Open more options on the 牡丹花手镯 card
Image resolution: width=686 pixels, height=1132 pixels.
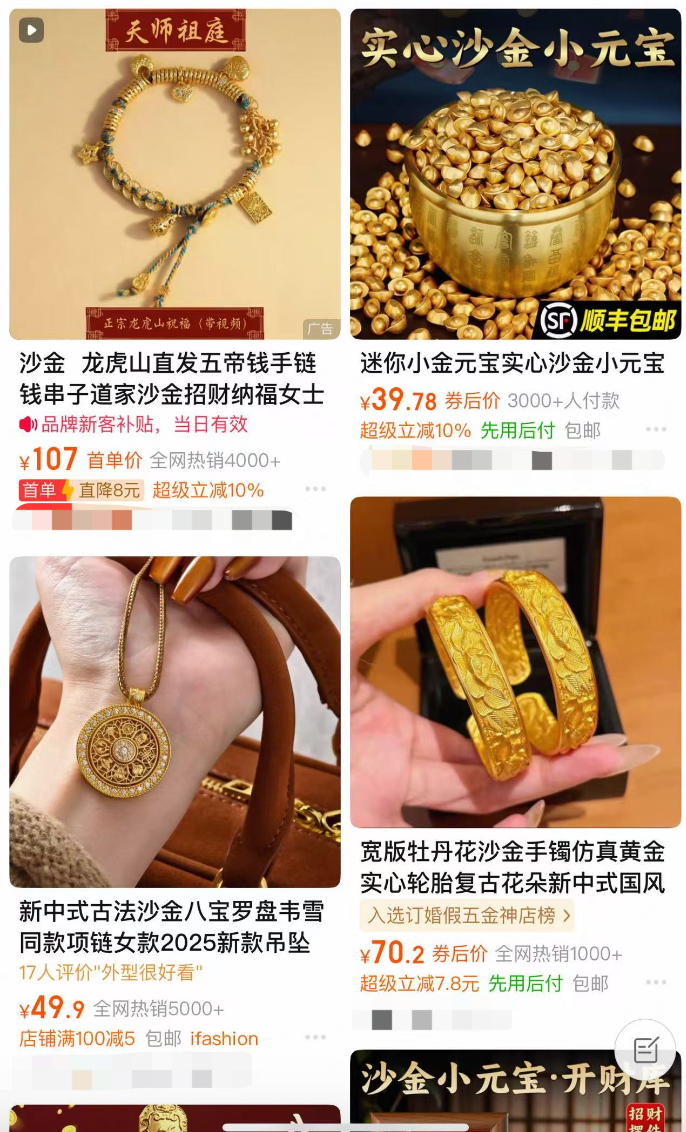pyautogui.click(x=656, y=983)
